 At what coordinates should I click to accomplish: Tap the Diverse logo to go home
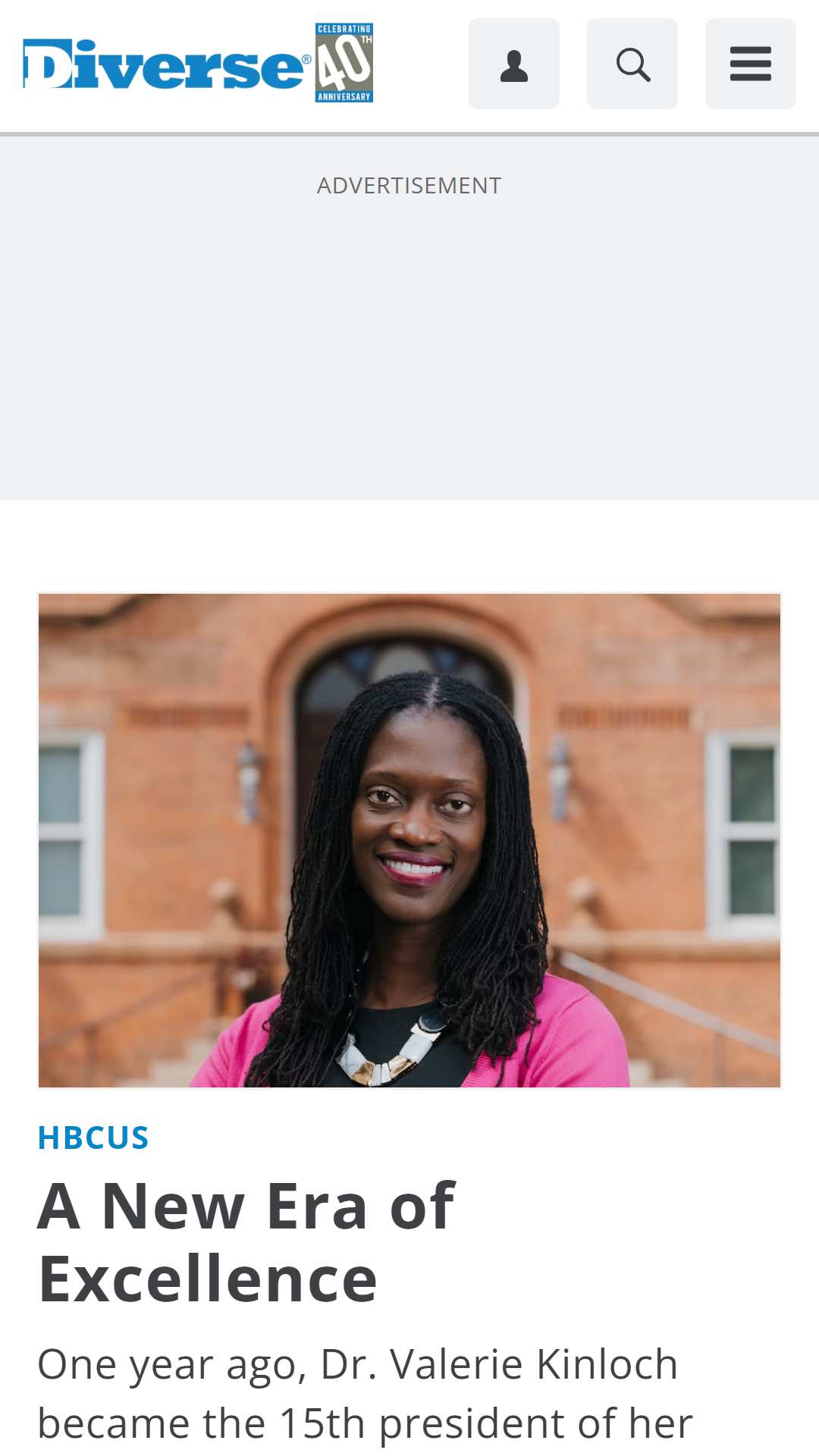point(198,64)
